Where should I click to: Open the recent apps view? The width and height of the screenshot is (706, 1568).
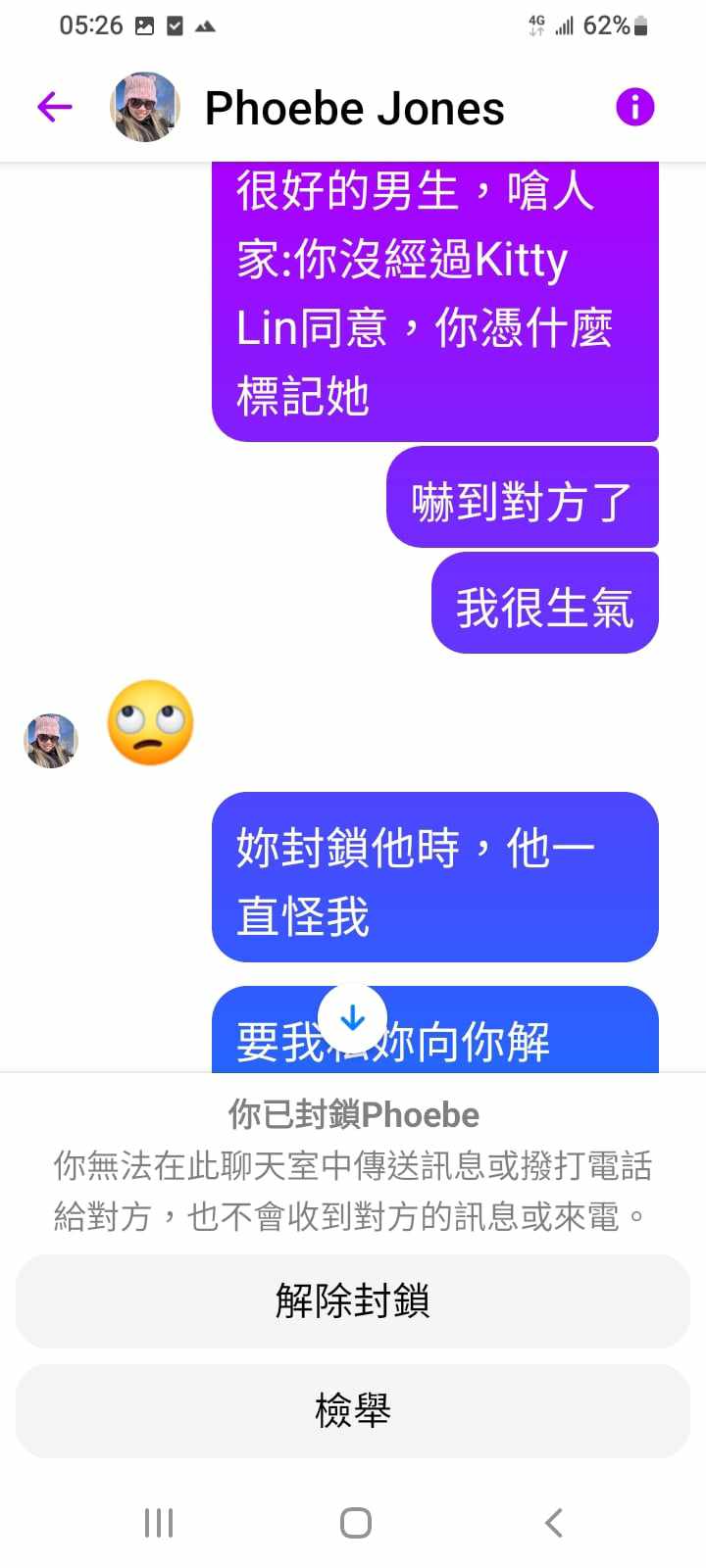(x=159, y=1522)
